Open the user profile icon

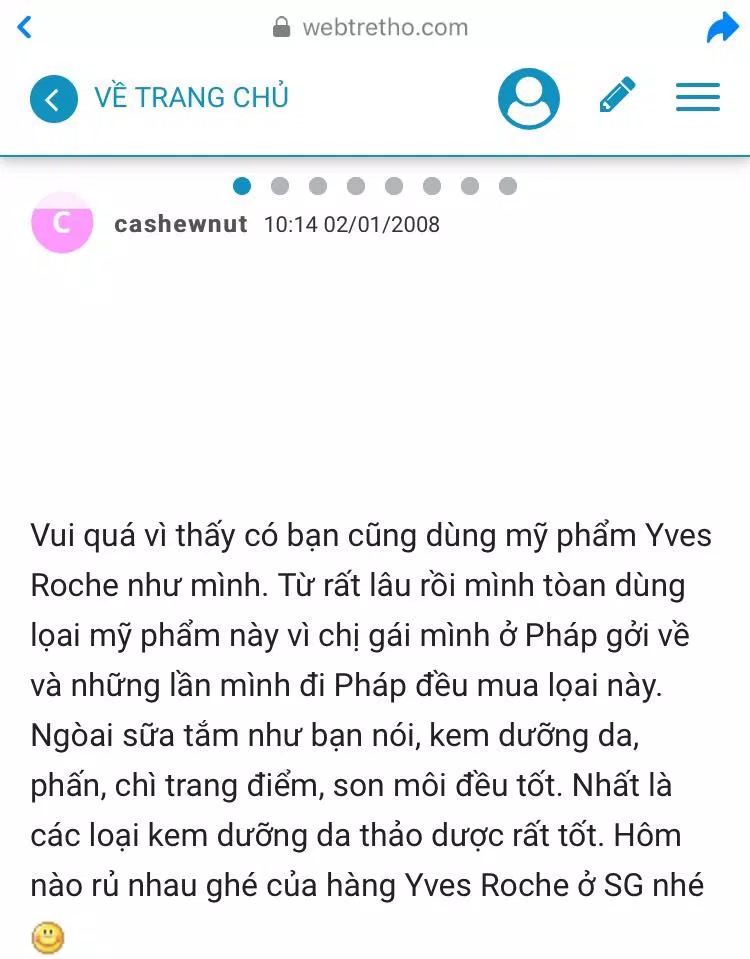[x=529, y=97]
